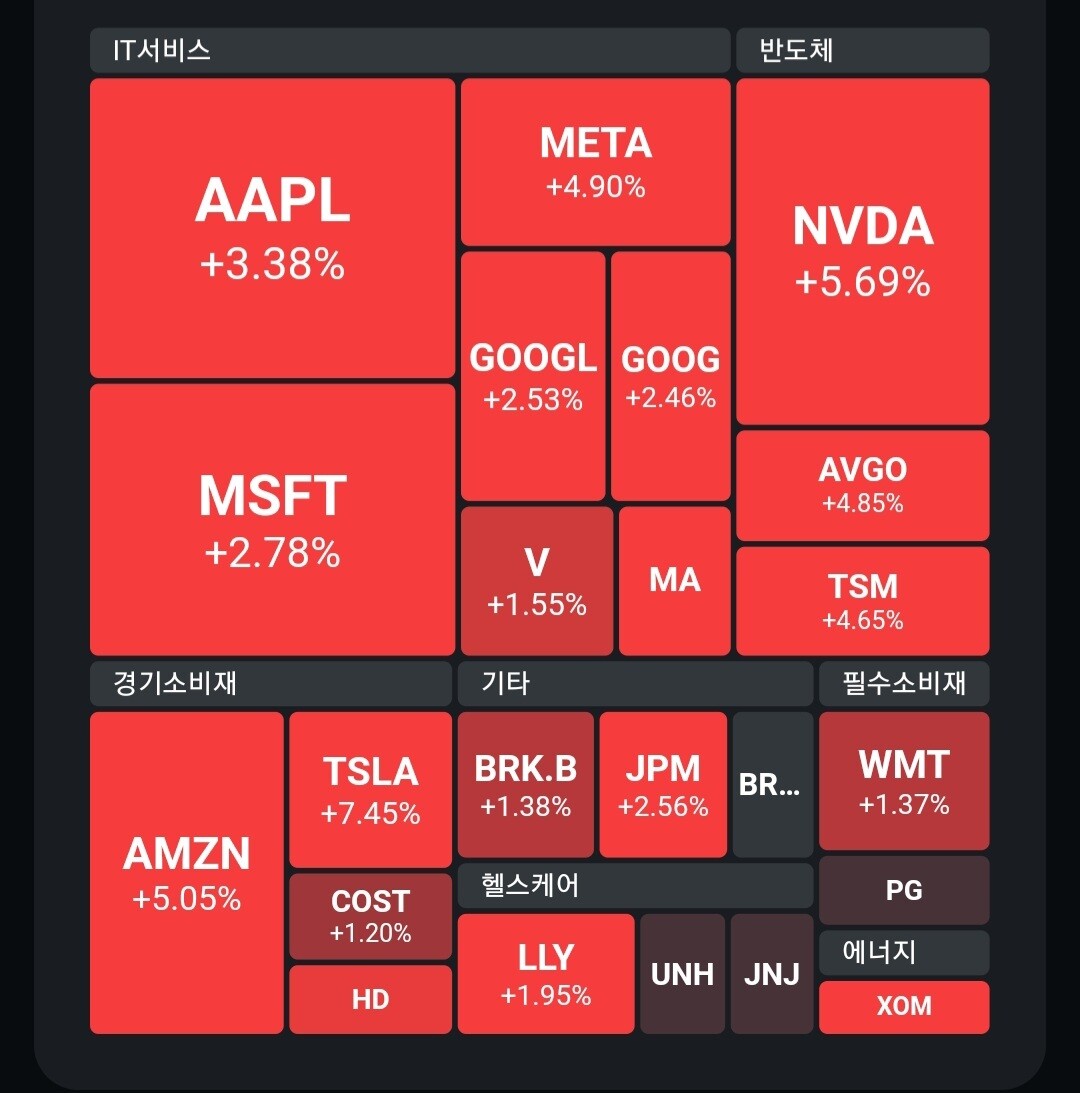This screenshot has height=1093, width=1080.
Task: Open the GOOGL tile
Action: click(x=533, y=376)
